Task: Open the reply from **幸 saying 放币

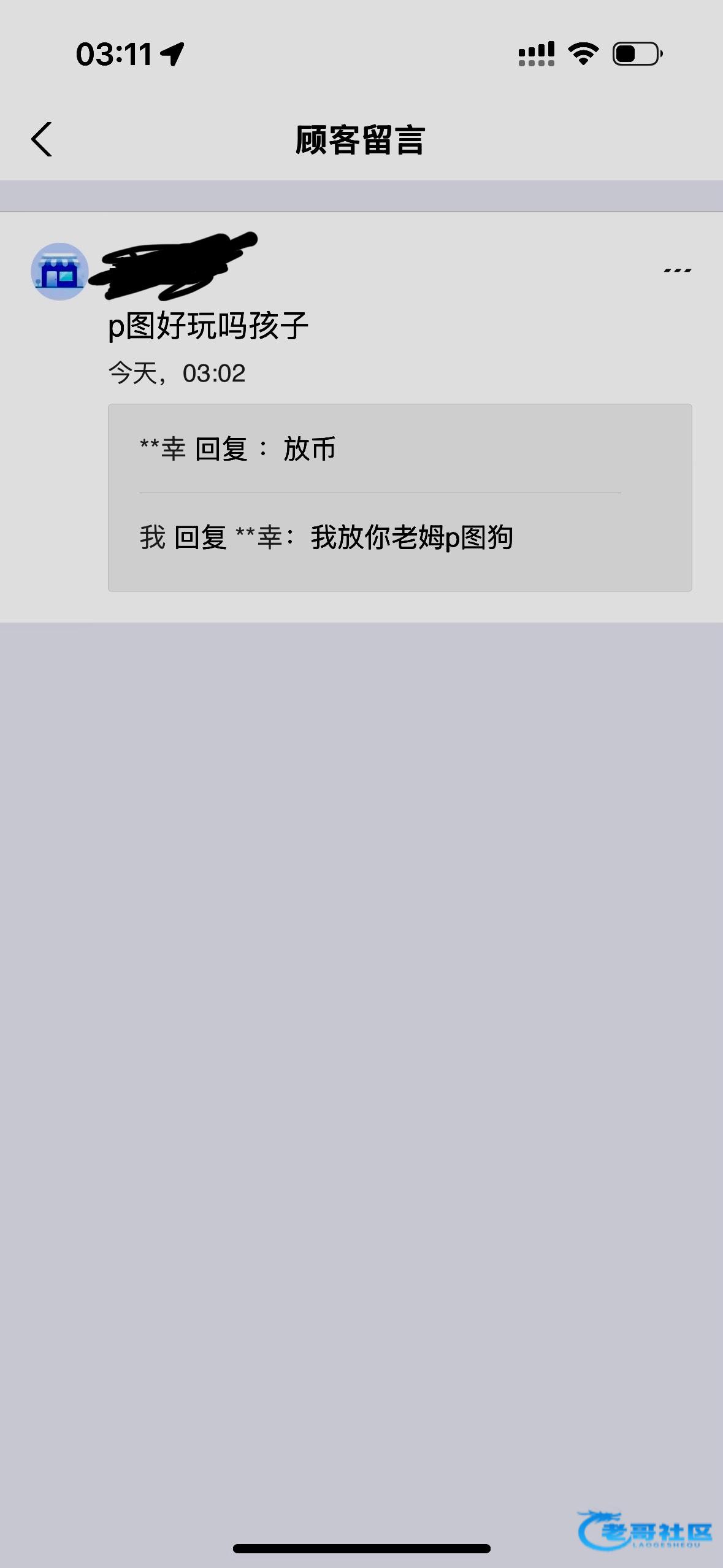Action: click(x=238, y=448)
